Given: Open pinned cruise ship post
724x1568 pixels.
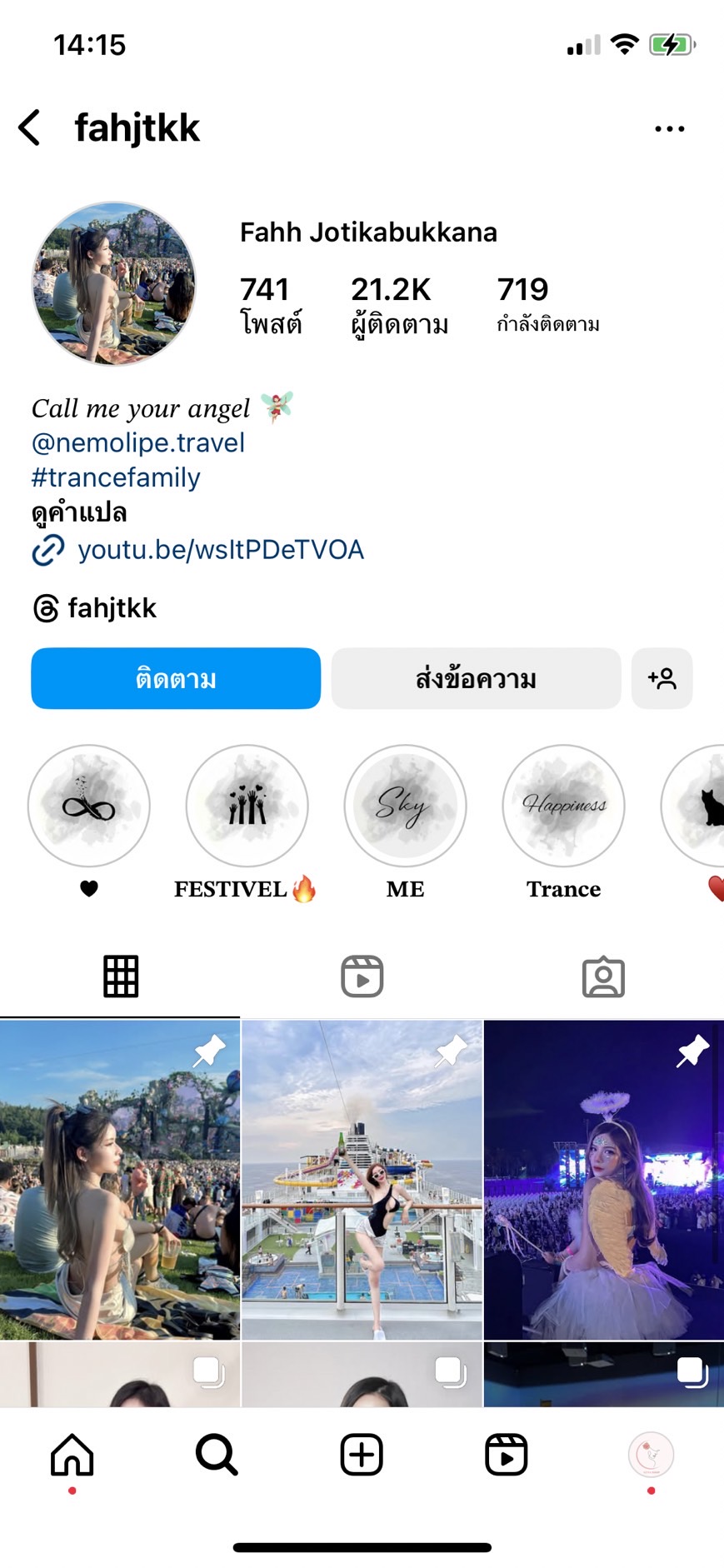Looking at the screenshot, I should pyautogui.click(x=362, y=1179).
